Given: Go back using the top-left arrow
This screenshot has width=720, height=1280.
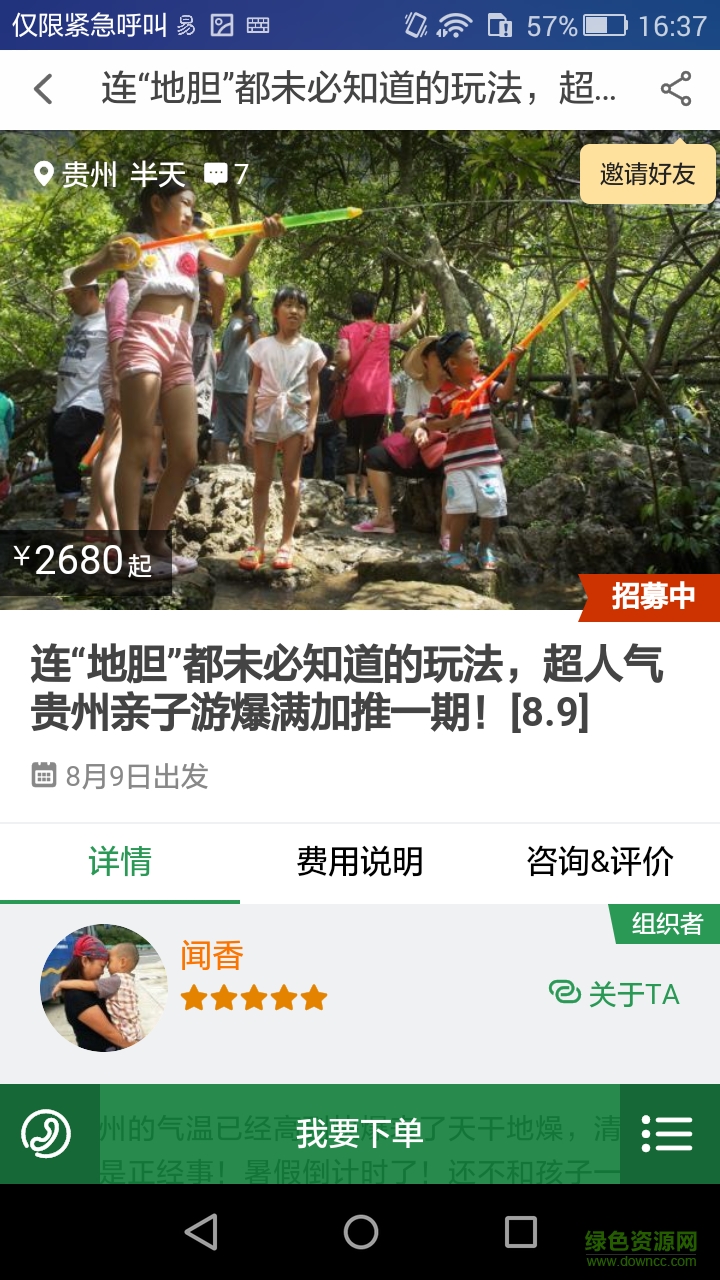Looking at the screenshot, I should coord(43,89).
